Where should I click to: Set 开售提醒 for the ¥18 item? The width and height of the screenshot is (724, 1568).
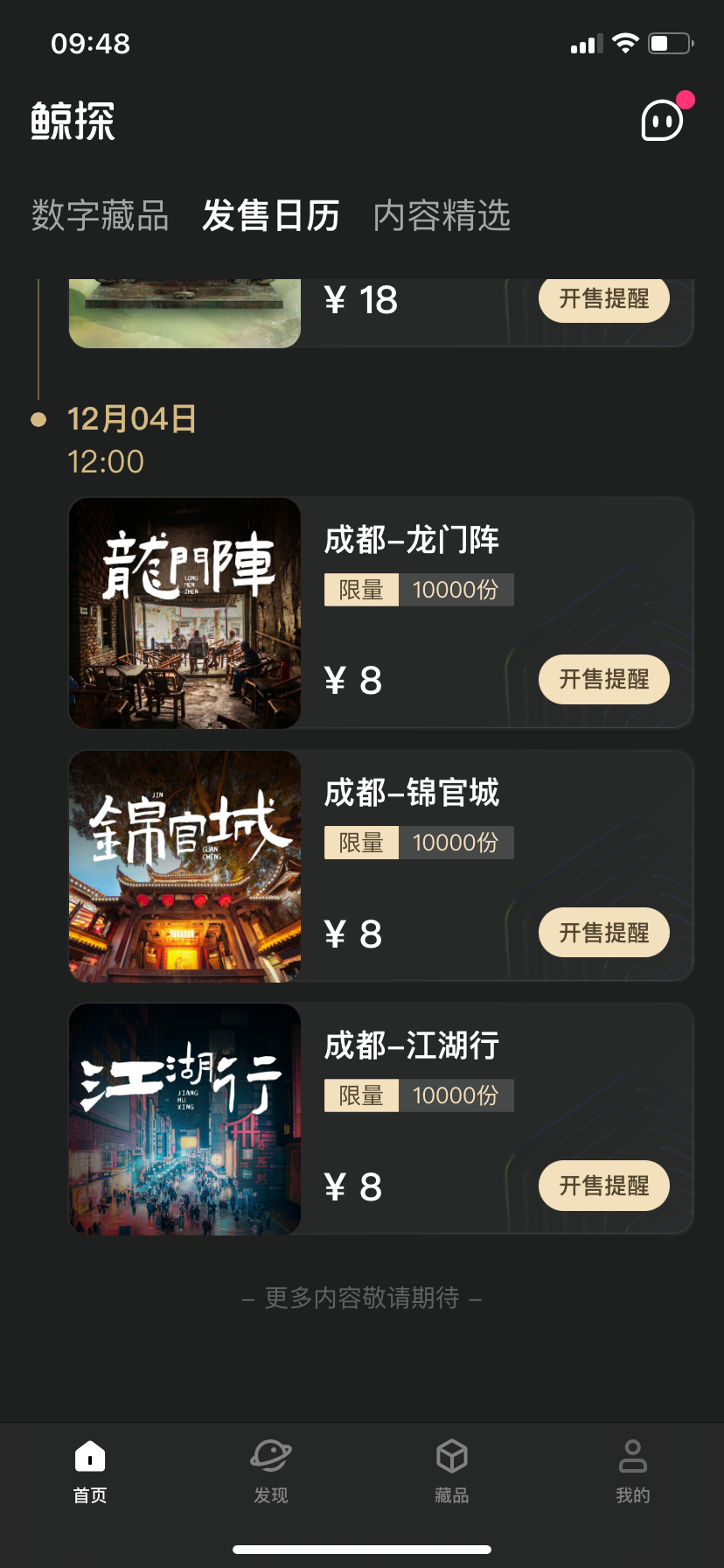(603, 299)
